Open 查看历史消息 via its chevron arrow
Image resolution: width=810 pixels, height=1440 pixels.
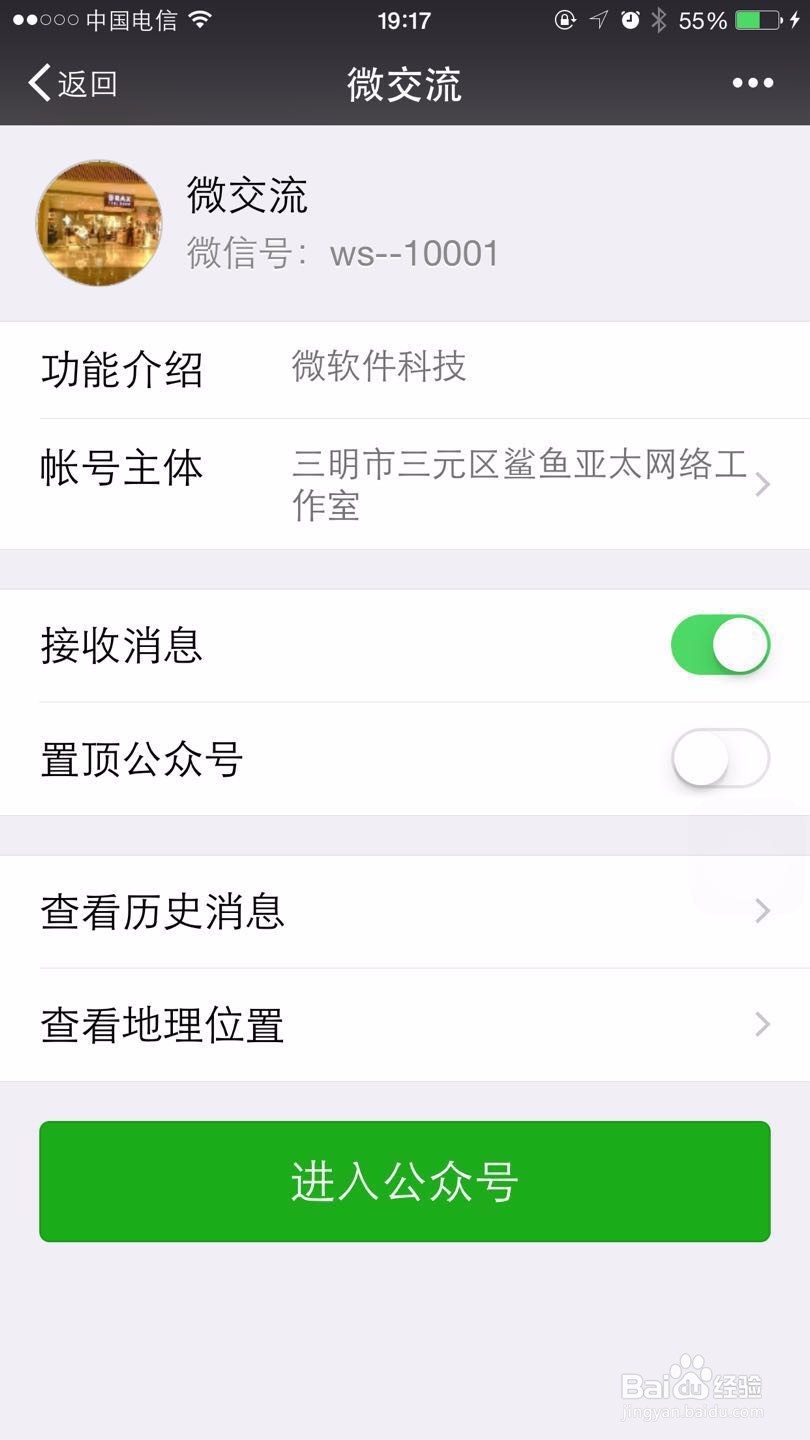(x=763, y=911)
